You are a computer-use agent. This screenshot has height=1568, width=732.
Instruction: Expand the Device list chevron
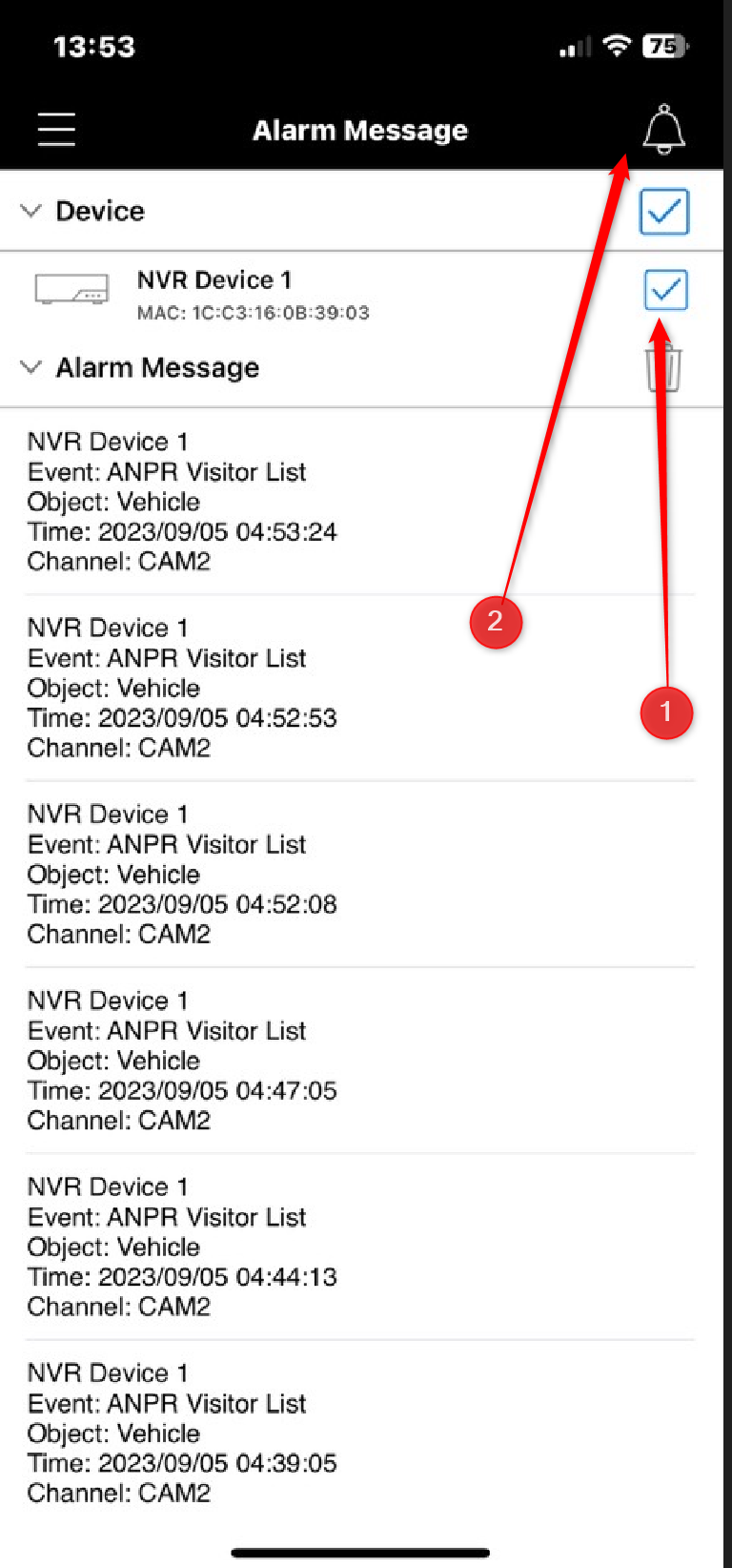coord(31,211)
